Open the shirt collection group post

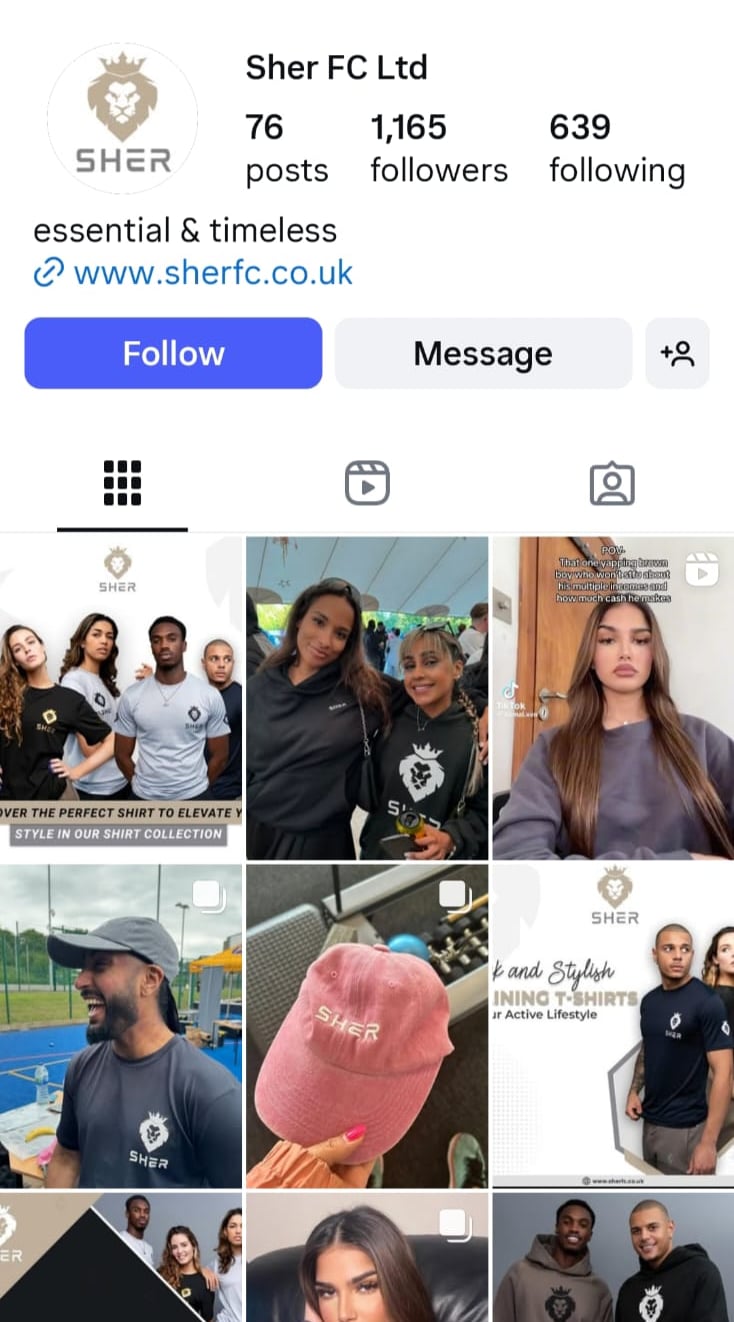coord(121,698)
